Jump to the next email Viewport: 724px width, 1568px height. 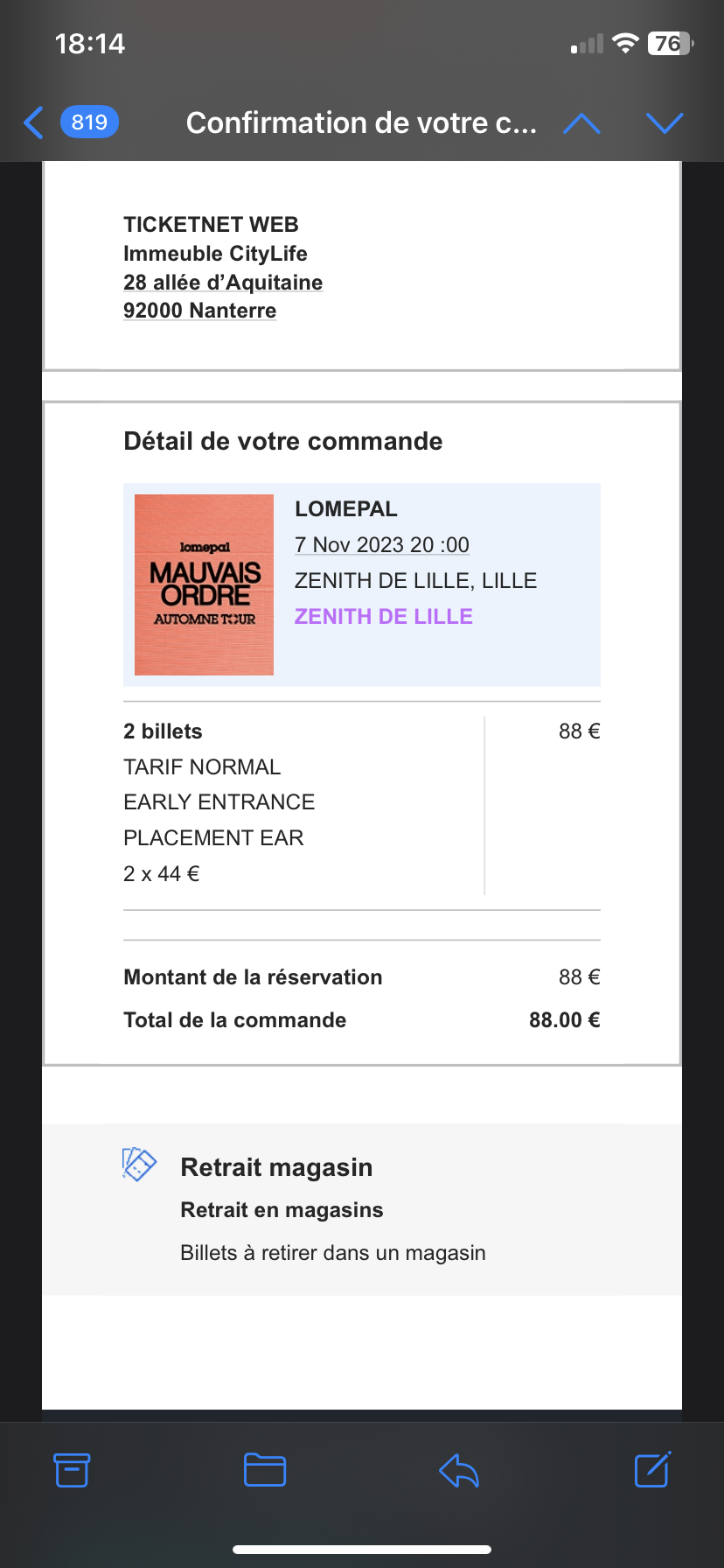(665, 123)
